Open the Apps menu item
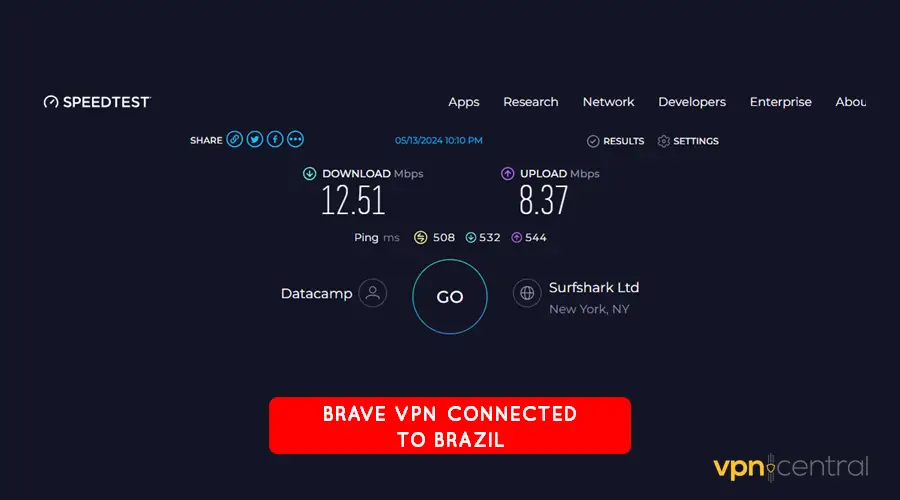 463,102
